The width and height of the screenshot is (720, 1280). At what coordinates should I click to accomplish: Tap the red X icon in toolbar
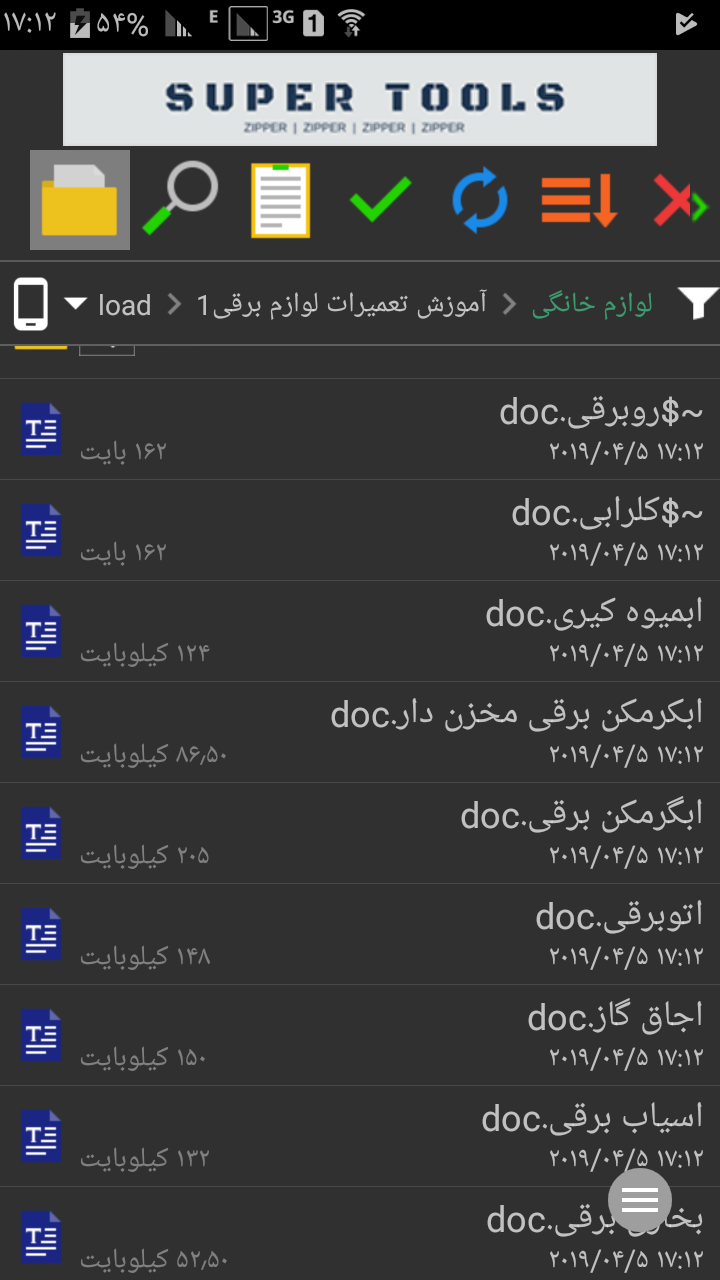click(681, 200)
